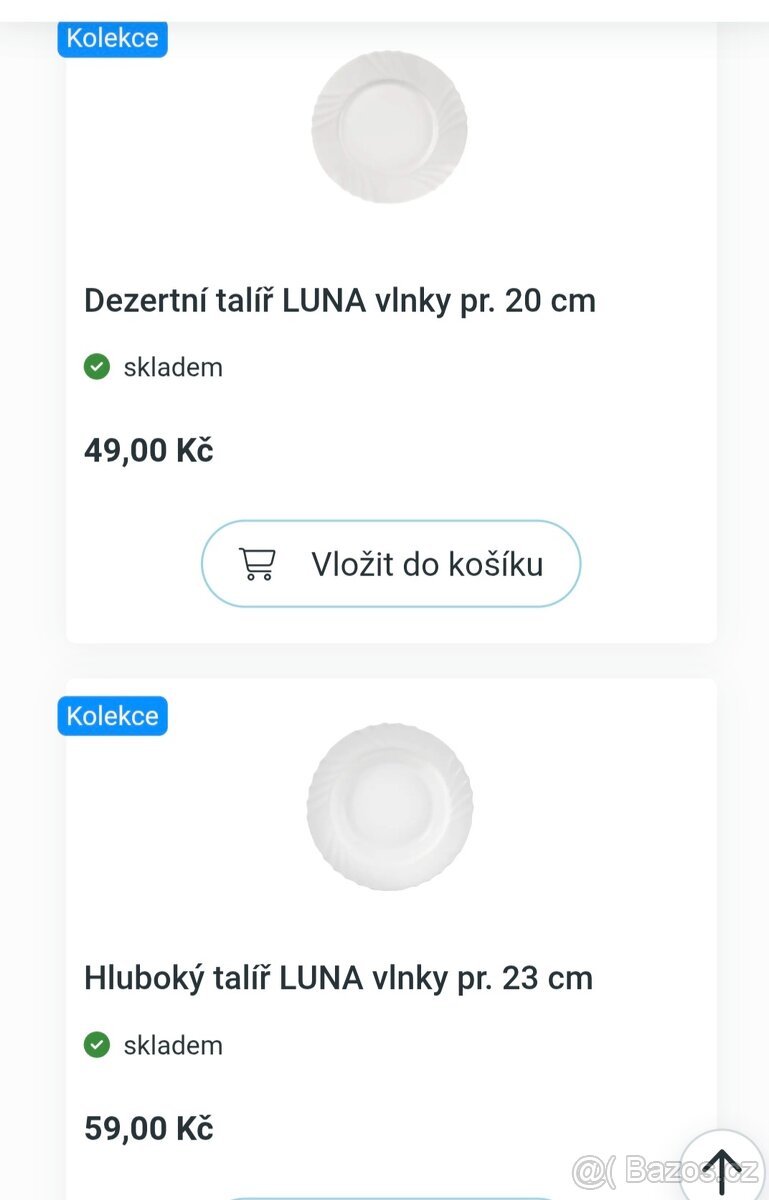
Task: Click the 59,00 Kč price text
Action: [148, 1127]
